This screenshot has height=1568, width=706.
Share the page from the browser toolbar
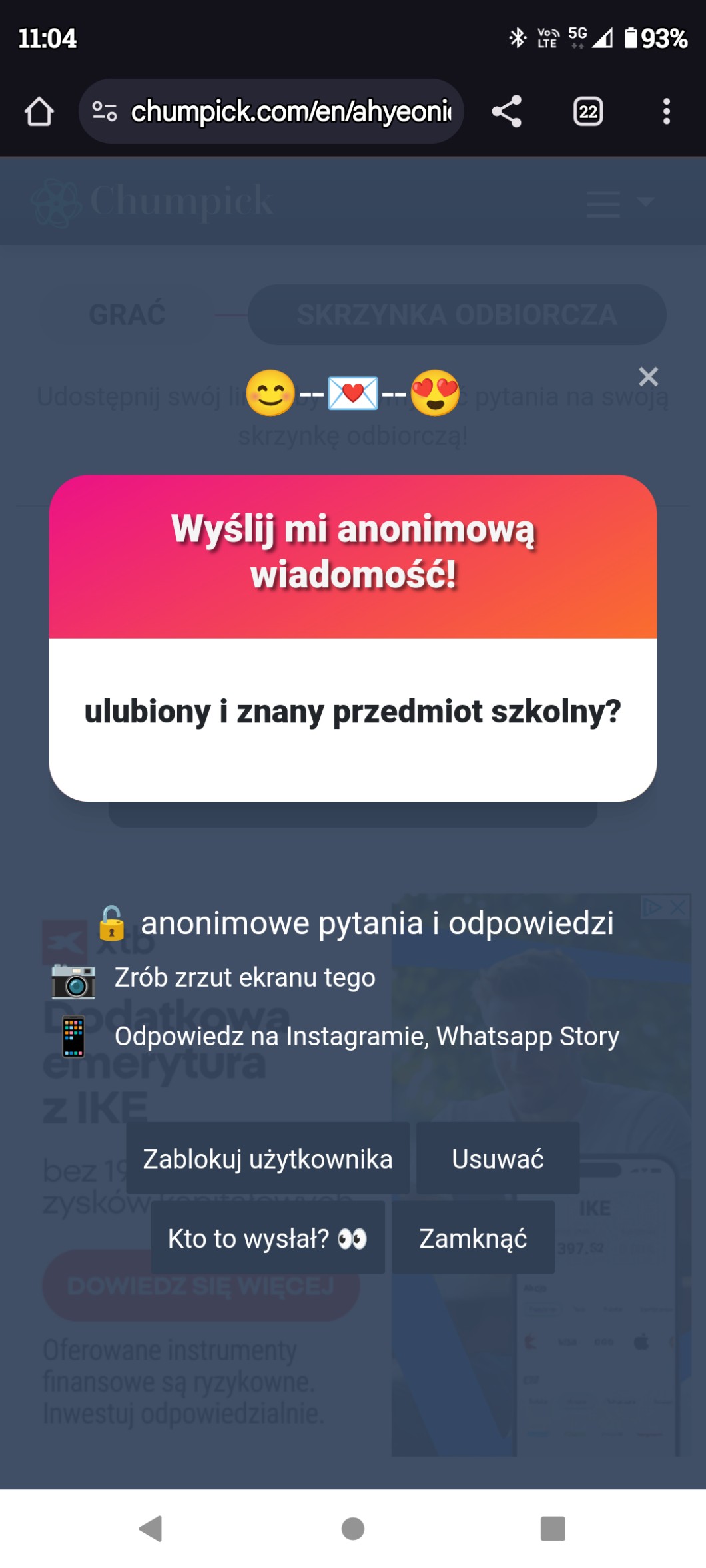[507, 111]
